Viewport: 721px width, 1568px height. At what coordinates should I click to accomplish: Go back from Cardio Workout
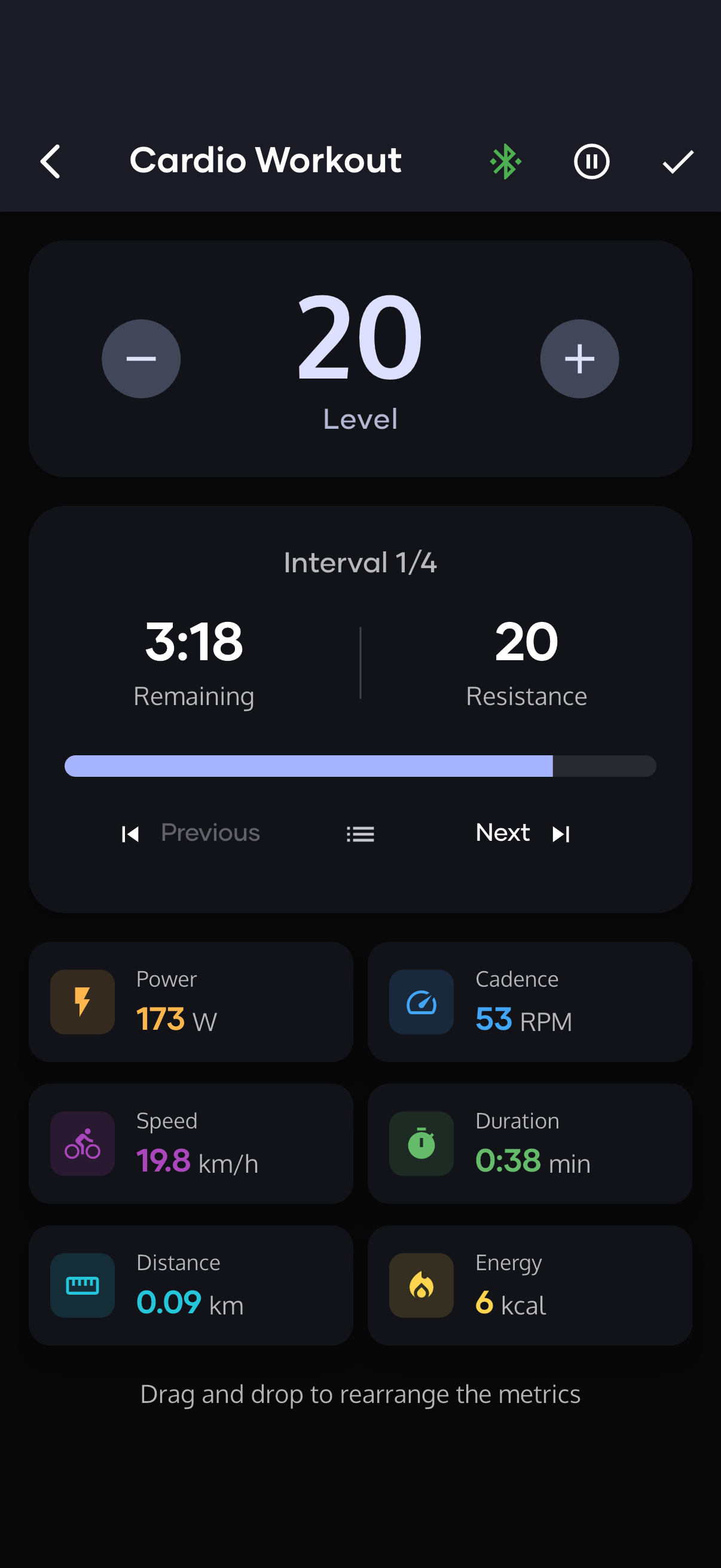coord(50,161)
